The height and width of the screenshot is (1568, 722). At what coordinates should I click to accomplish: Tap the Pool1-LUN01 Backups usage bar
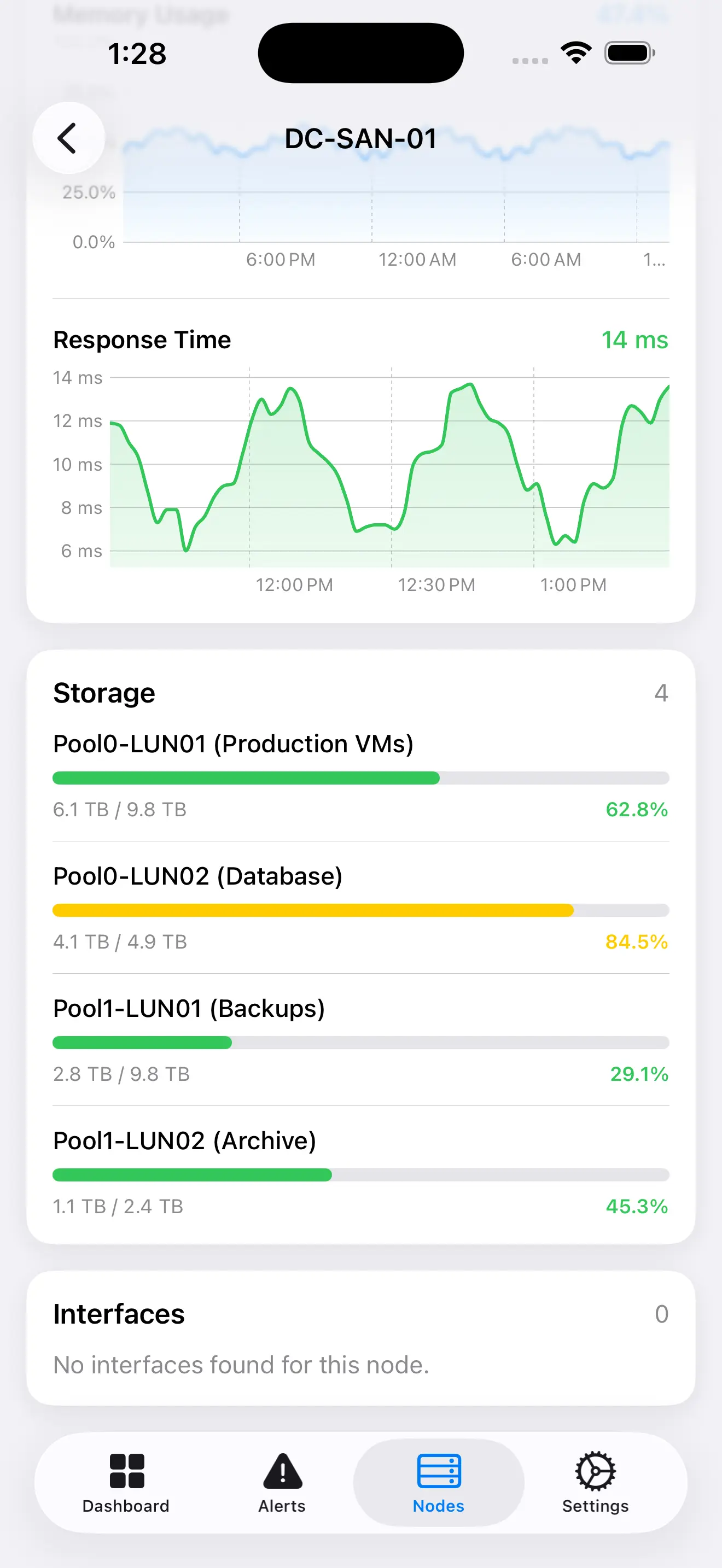(x=360, y=1042)
